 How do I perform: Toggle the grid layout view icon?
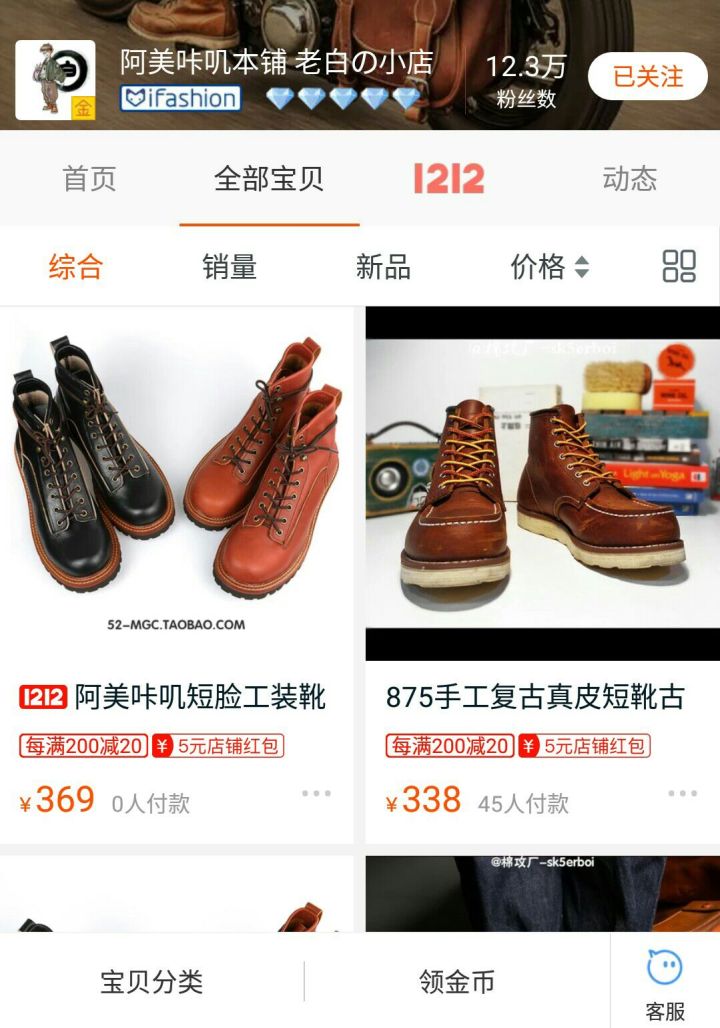679,266
